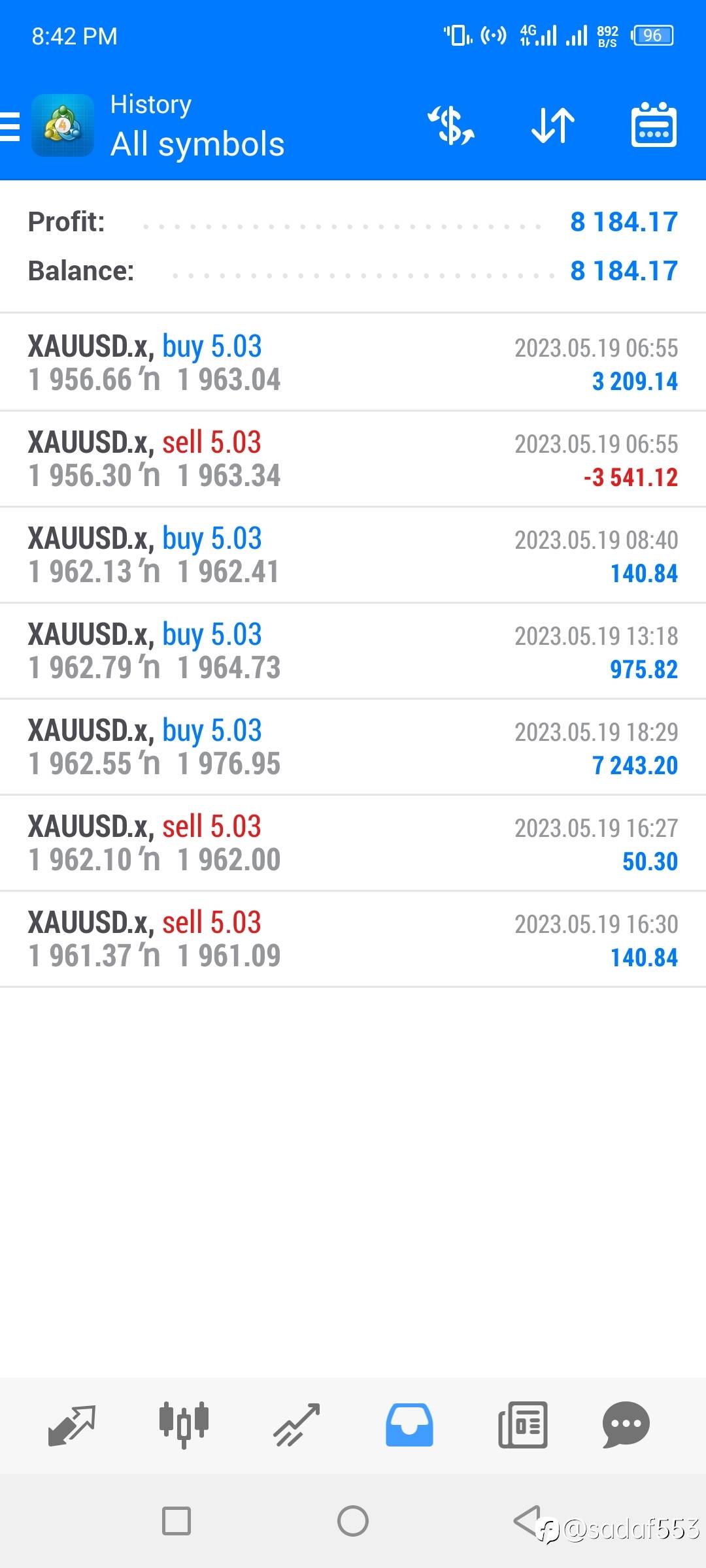Open the side drawer menu

tap(10, 126)
